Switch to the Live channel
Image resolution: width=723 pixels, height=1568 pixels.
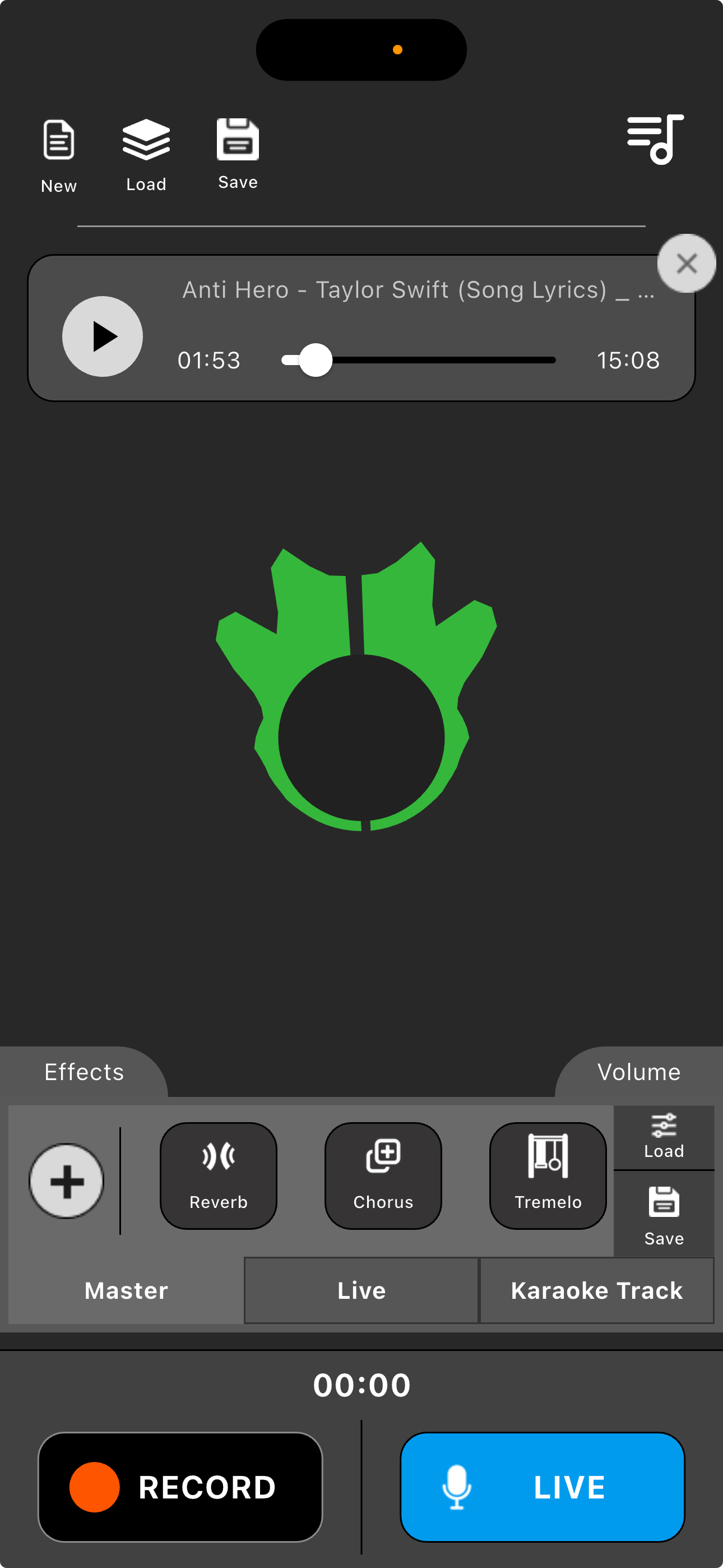point(361,1290)
